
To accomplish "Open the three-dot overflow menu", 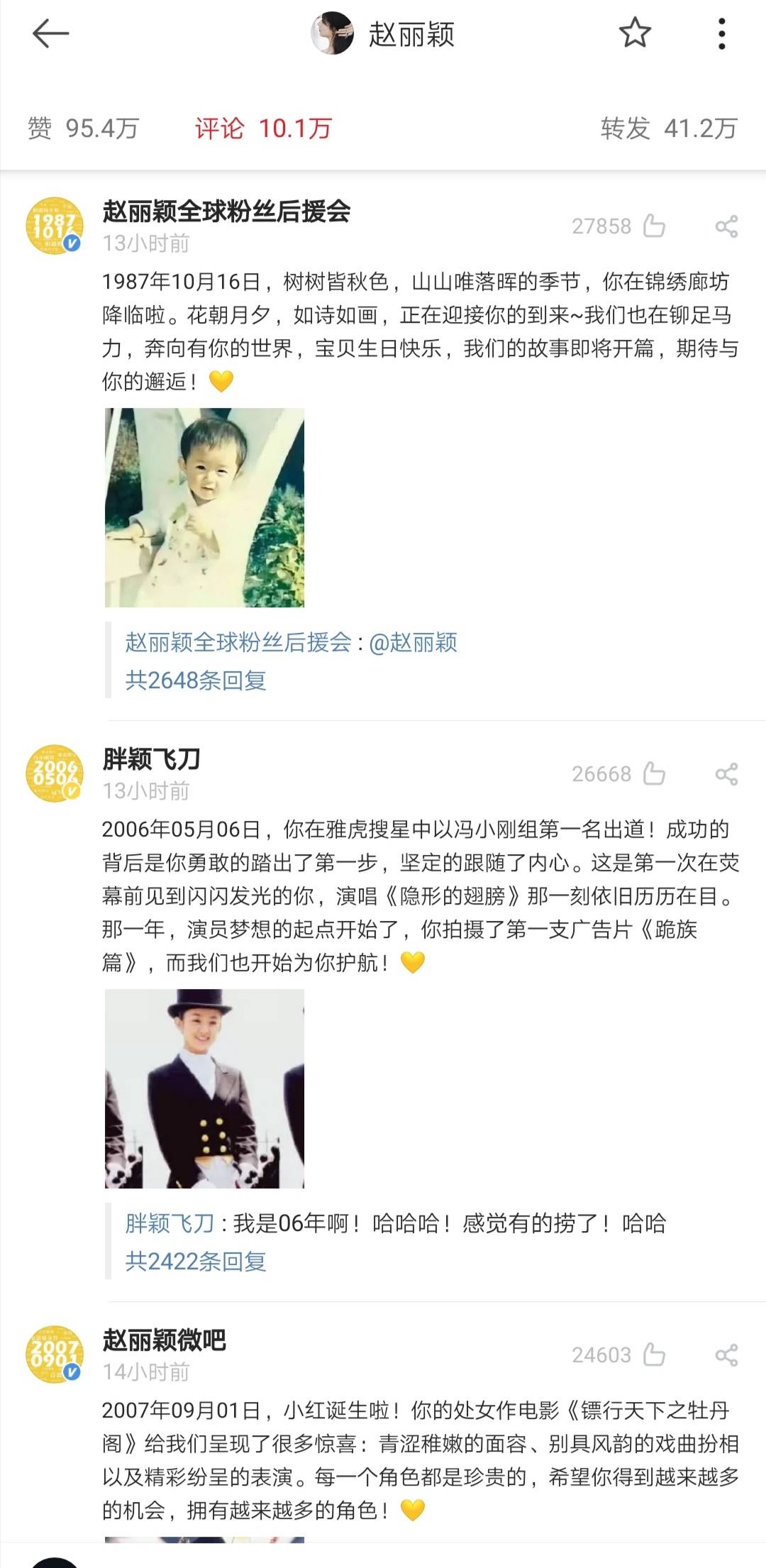I will [x=721, y=33].
